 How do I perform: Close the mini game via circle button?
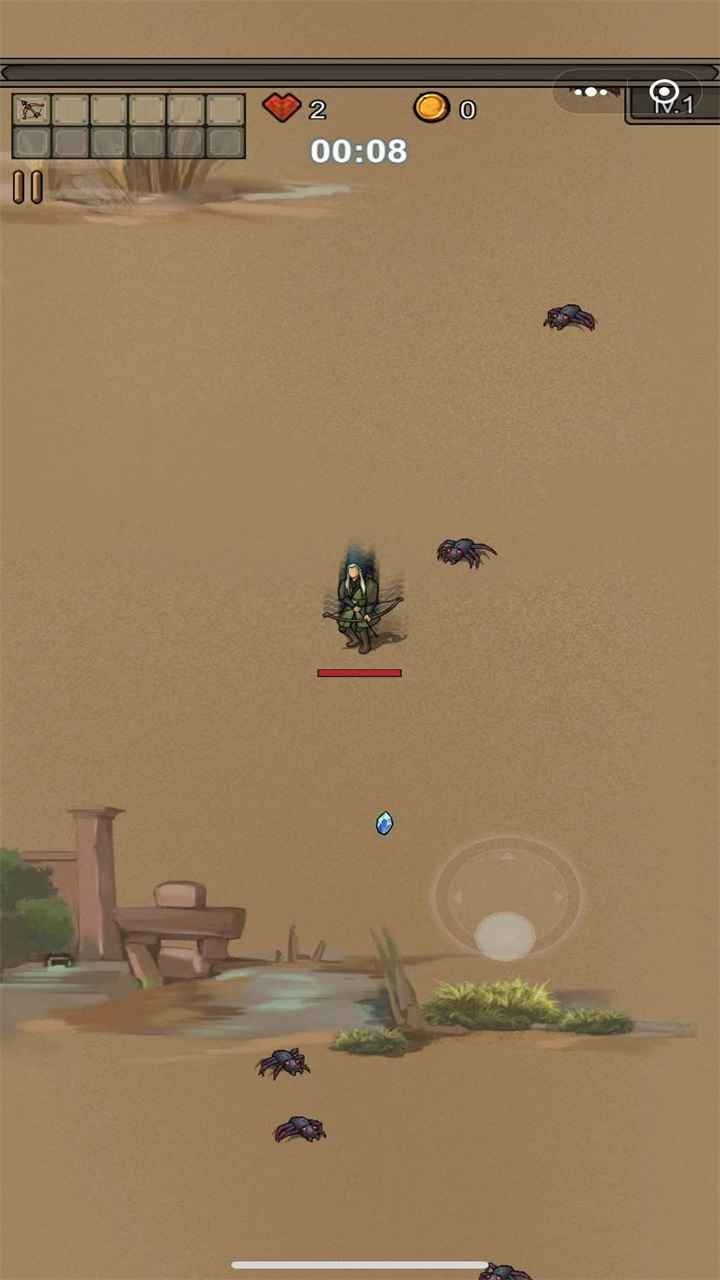click(664, 92)
